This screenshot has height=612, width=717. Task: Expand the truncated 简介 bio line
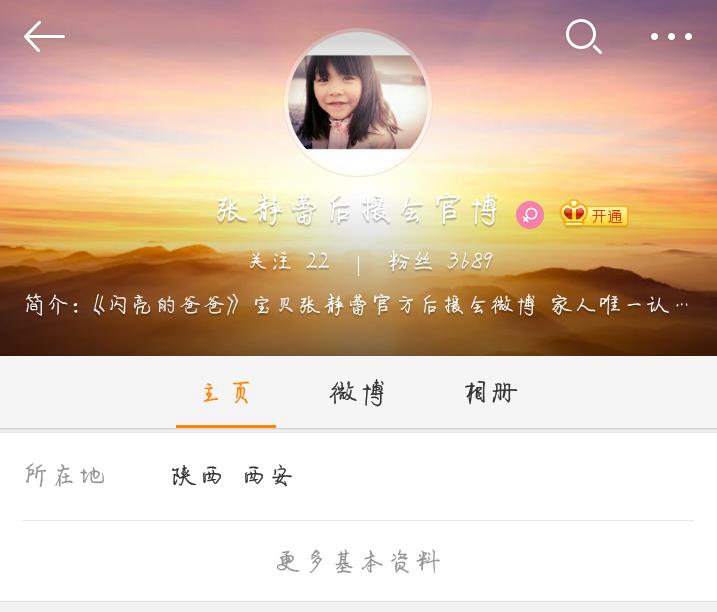[358, 305]
